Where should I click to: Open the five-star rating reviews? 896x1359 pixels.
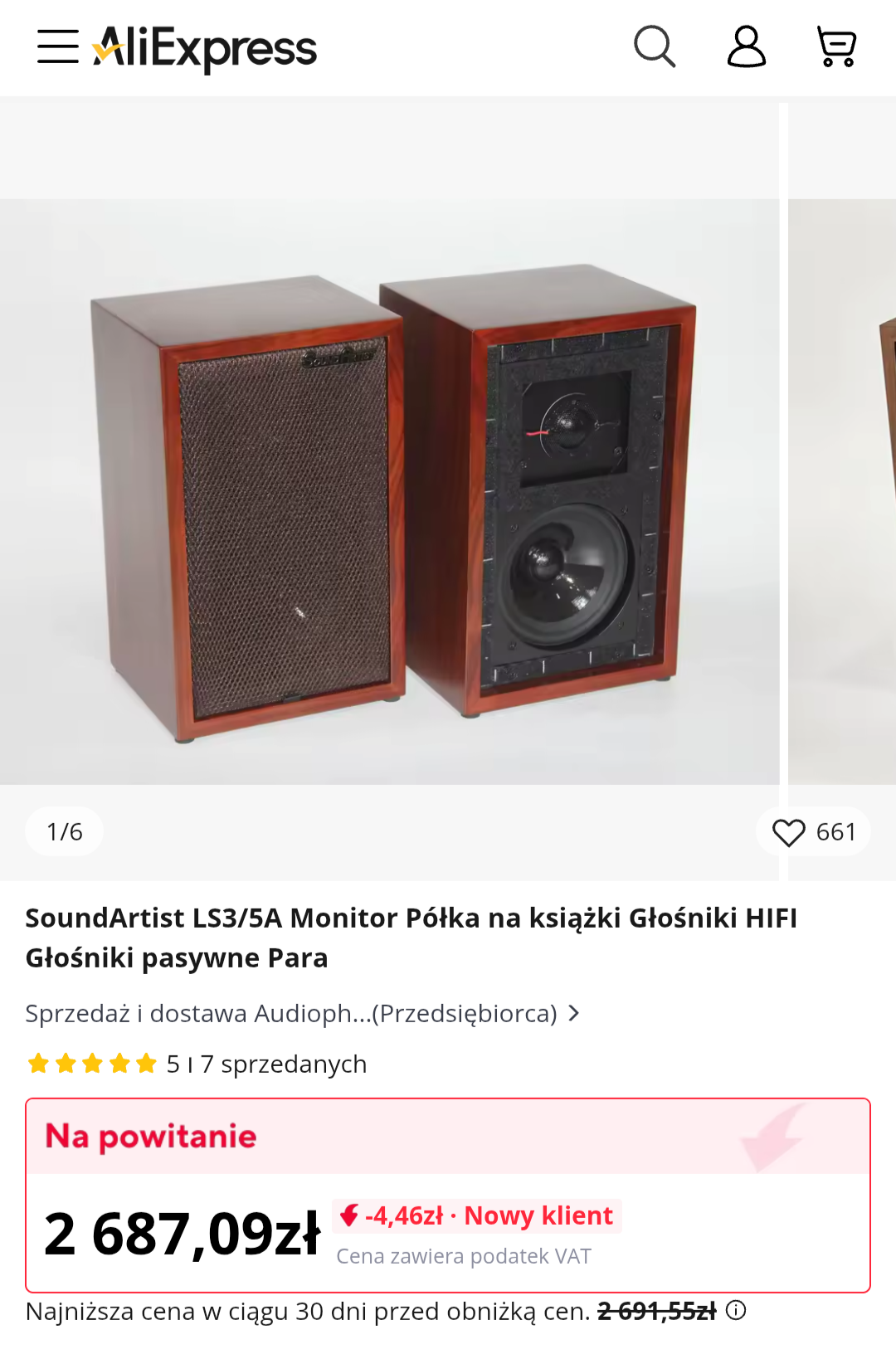(x=91, y=1064)
